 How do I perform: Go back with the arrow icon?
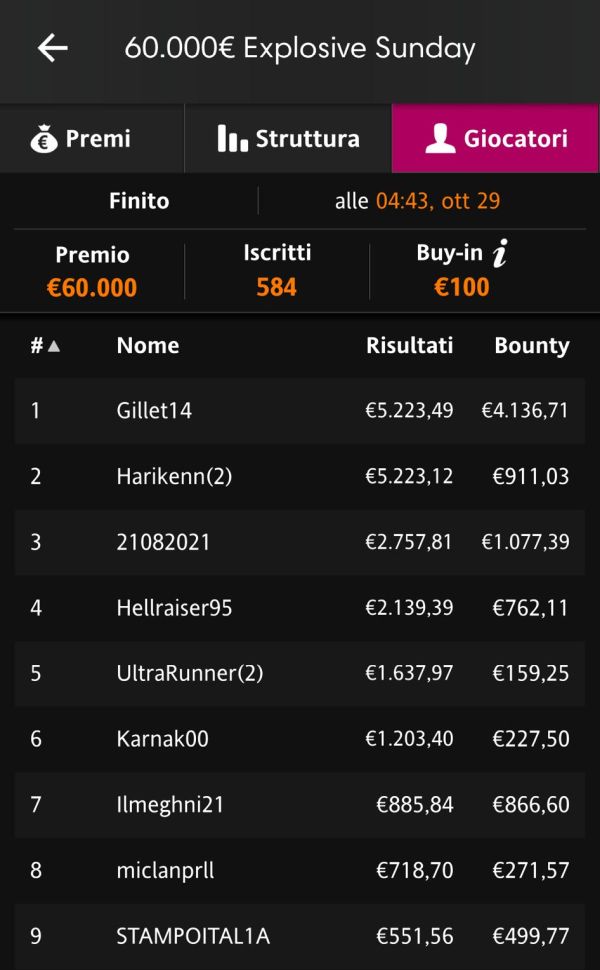pyautogui.click(x=53, y=48)
